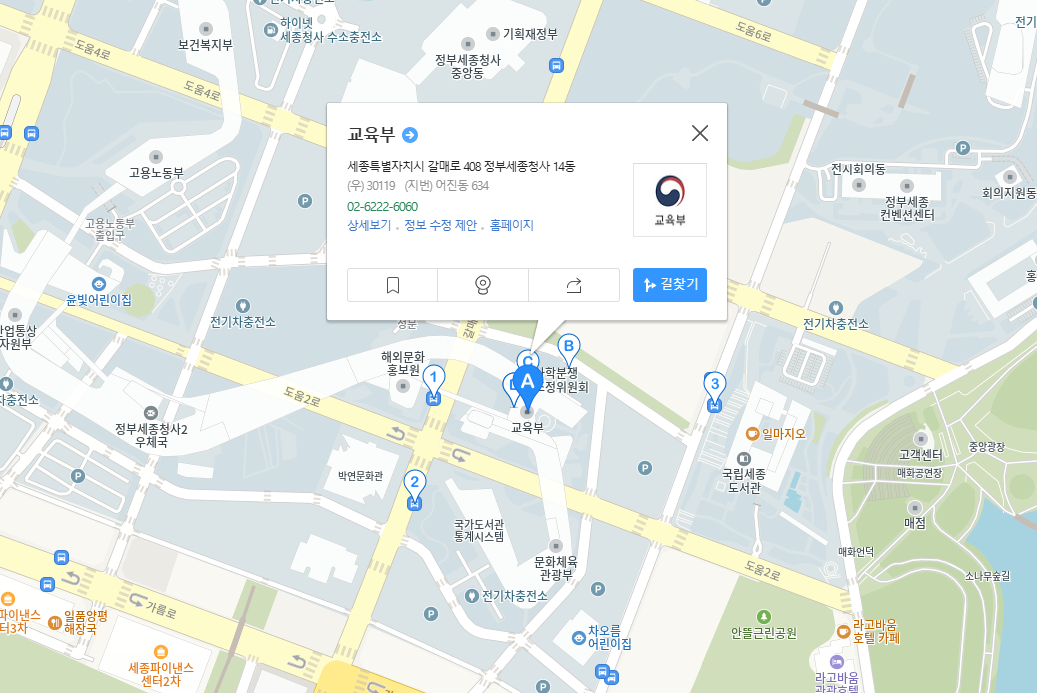Select map marker B

568,348
